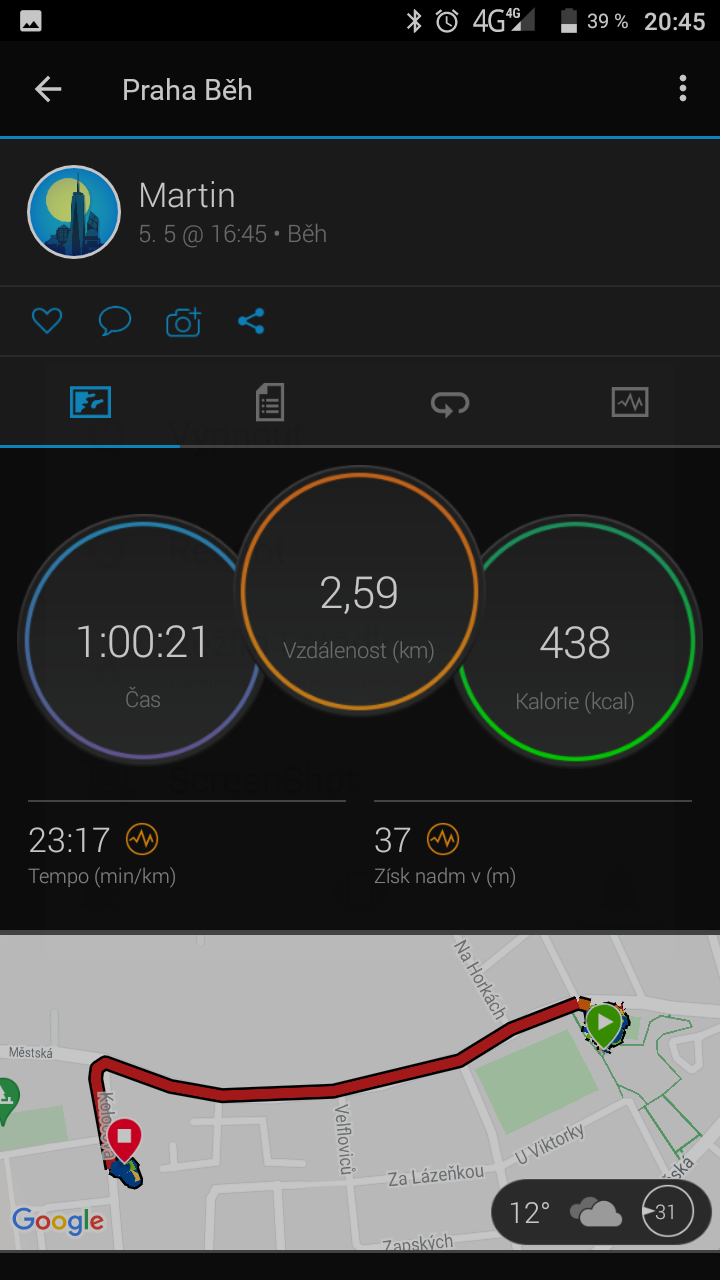Open the 12° weather details badge
720x1280 pixels.
pos(602,1213)
